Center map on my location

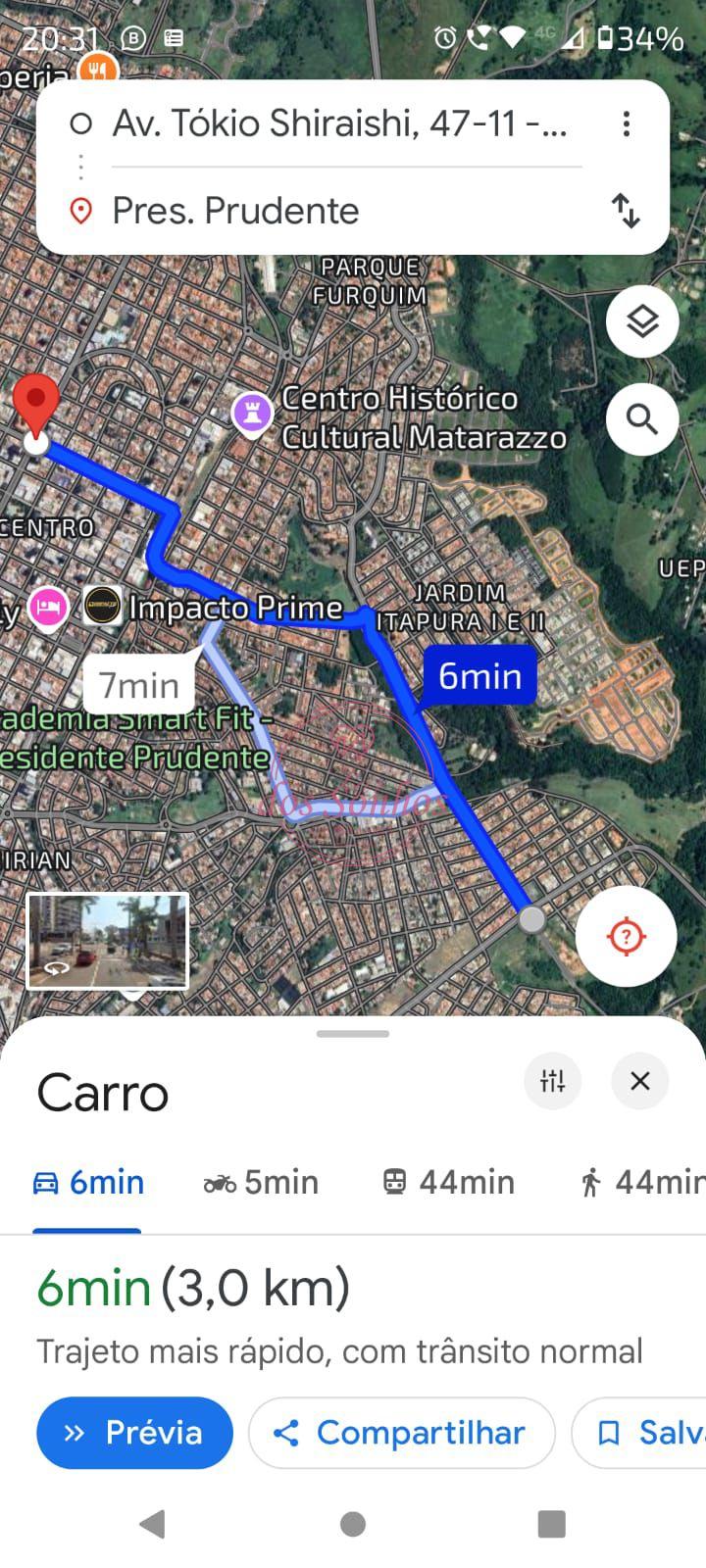(x=626, y=937)
